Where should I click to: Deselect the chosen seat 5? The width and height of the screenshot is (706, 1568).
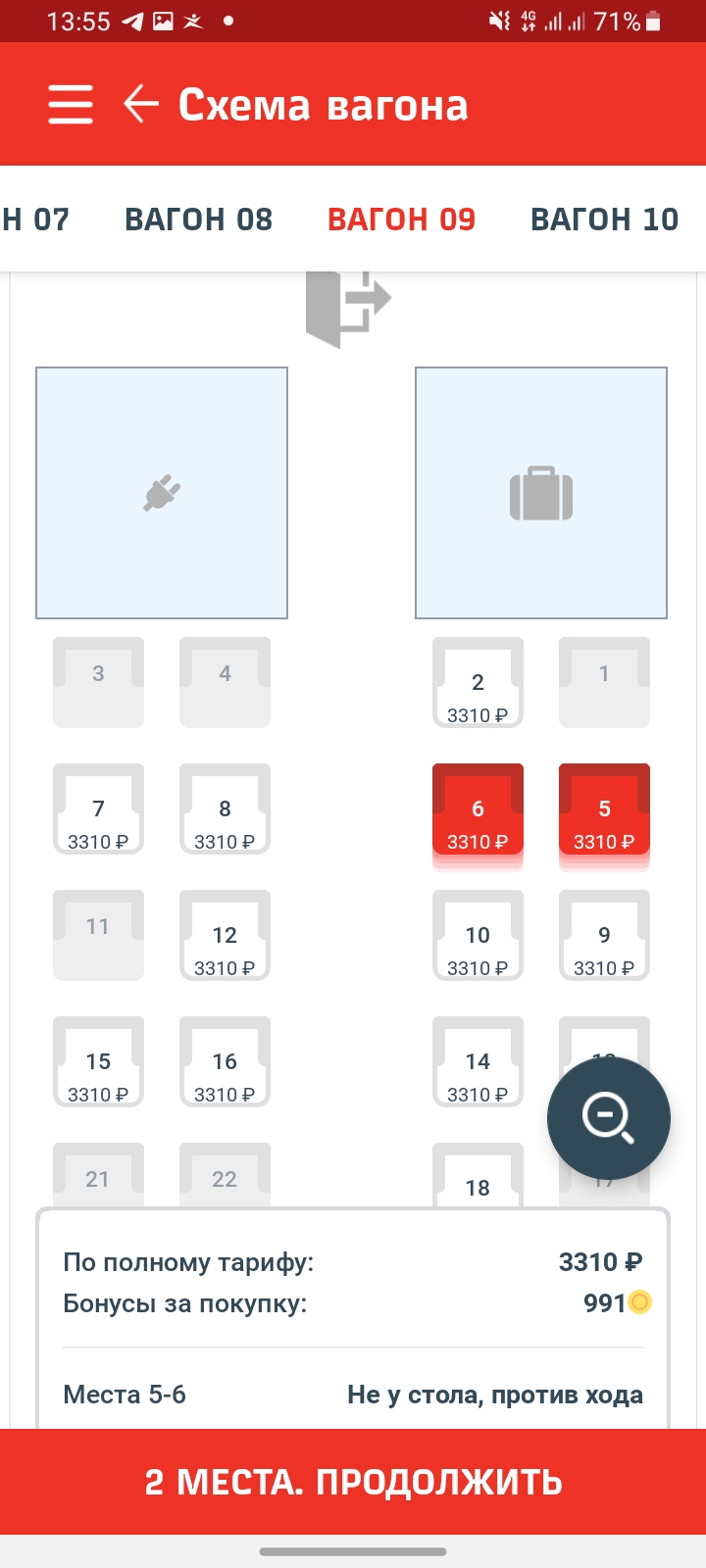click(x=604, y=809)
